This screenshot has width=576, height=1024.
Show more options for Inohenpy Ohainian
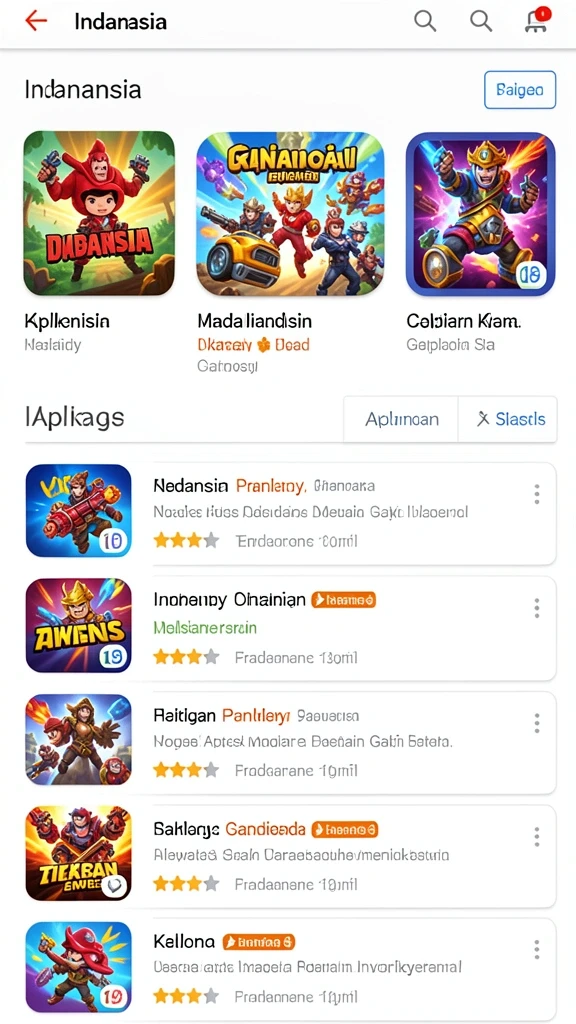537,608
